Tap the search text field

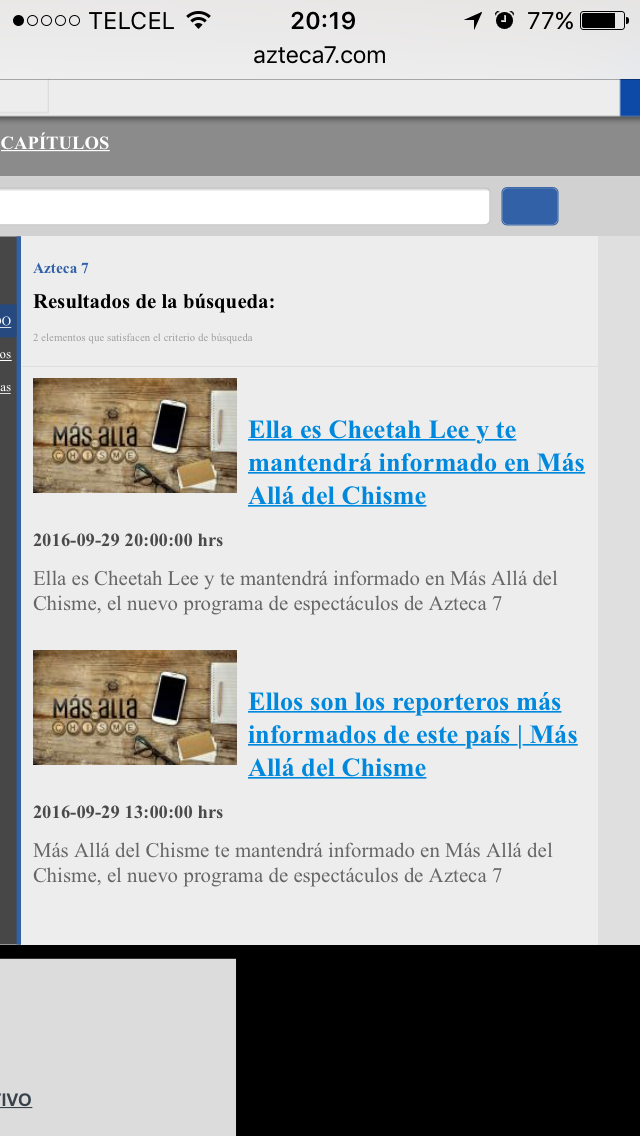tap(244, 207)
